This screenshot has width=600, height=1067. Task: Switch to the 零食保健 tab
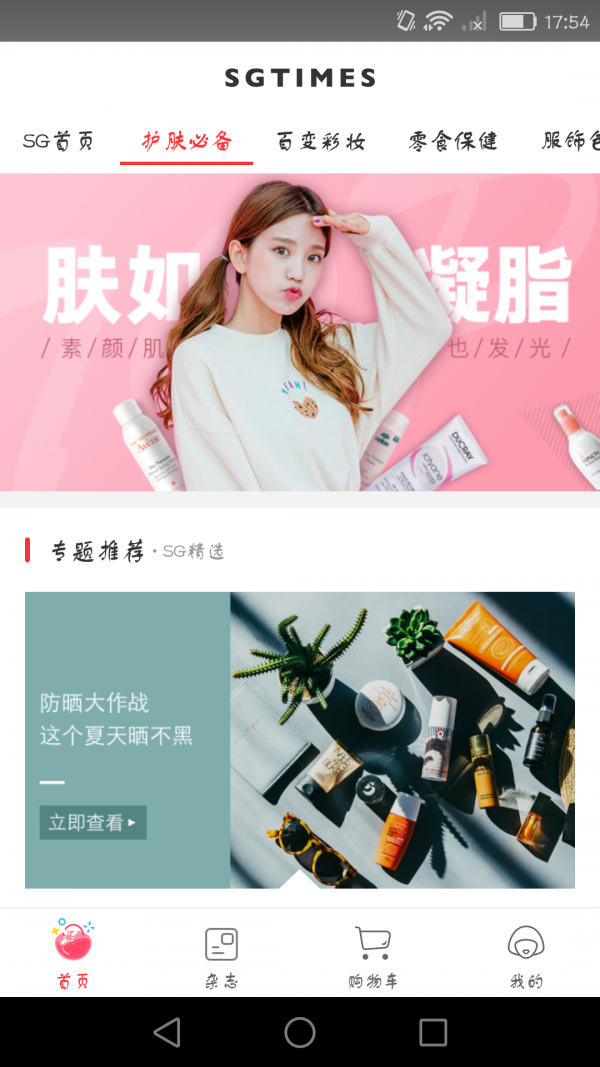(453, 141)
